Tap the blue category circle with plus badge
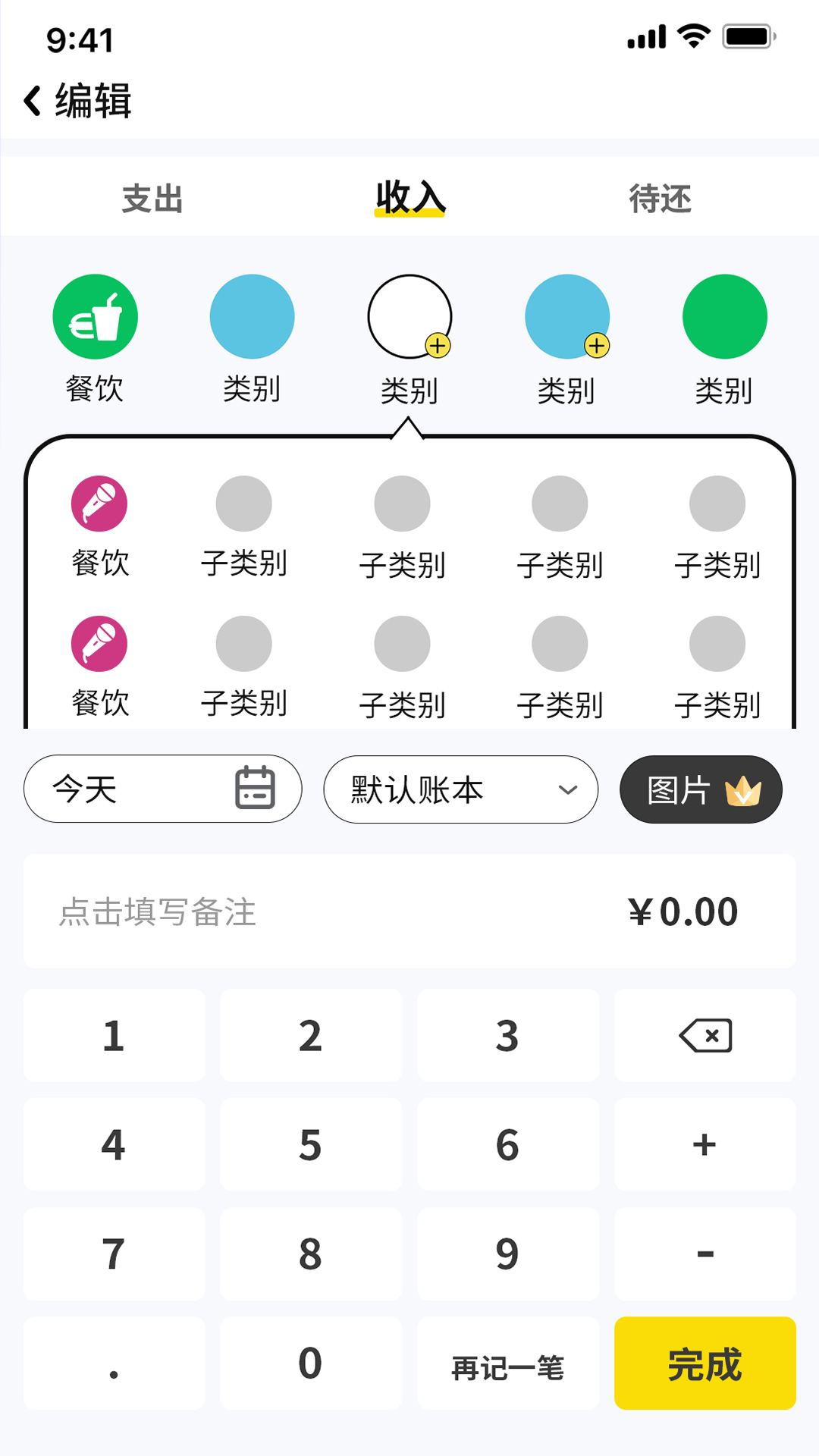 [566, 316]
